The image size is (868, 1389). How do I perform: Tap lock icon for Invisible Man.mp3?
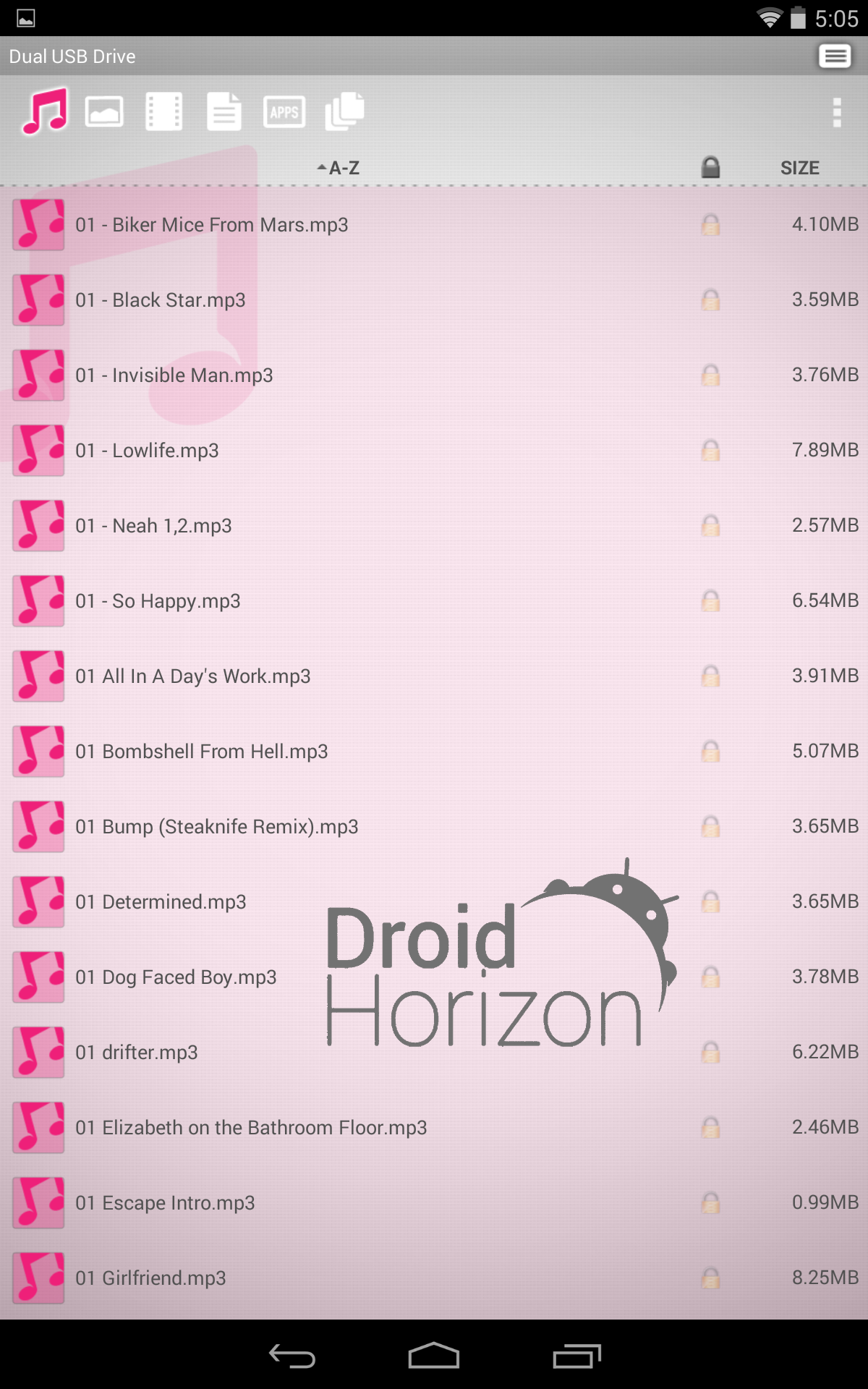point(711,375)
